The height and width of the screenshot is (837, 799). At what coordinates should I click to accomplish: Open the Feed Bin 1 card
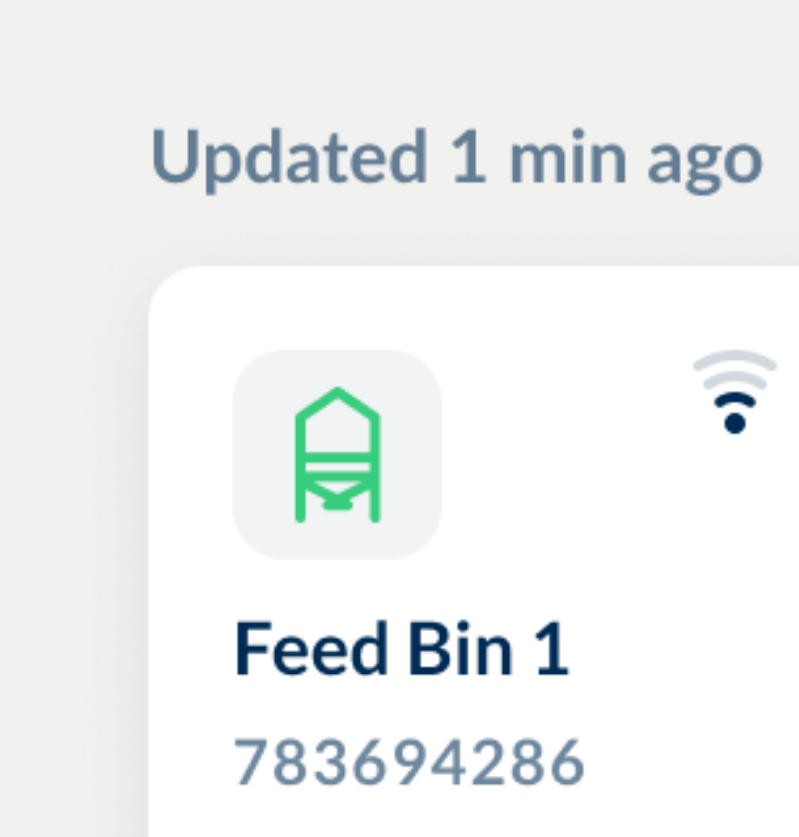402,650
